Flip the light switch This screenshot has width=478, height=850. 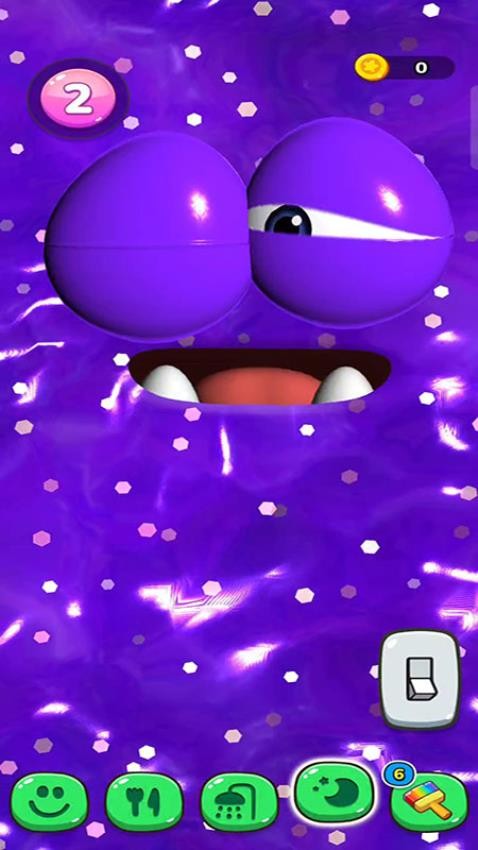[x=419, y=679]
